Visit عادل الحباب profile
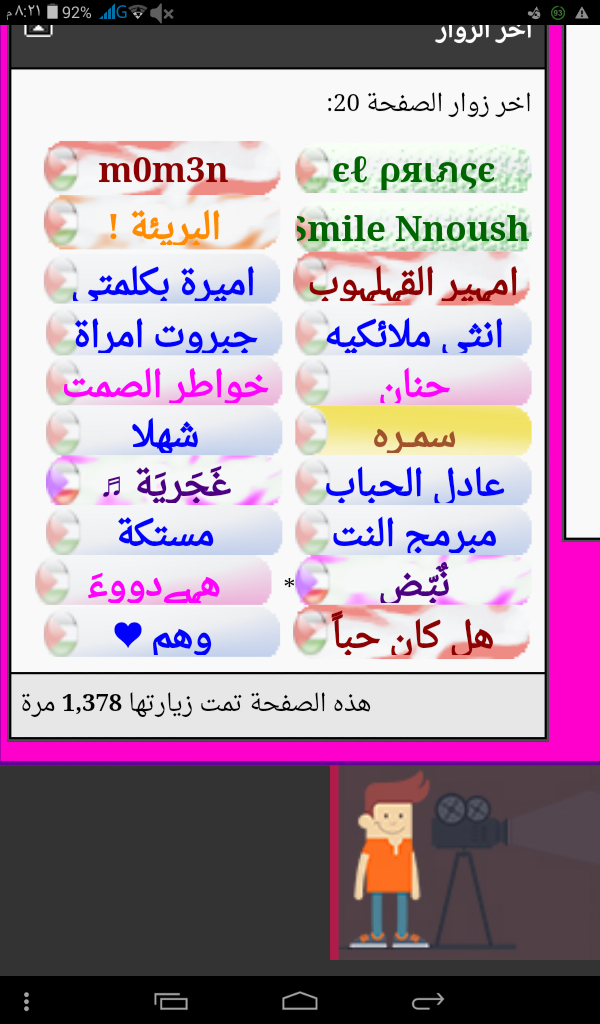Screen dimensions: 600x1024 pyautogui.click(x=413, y=483)
